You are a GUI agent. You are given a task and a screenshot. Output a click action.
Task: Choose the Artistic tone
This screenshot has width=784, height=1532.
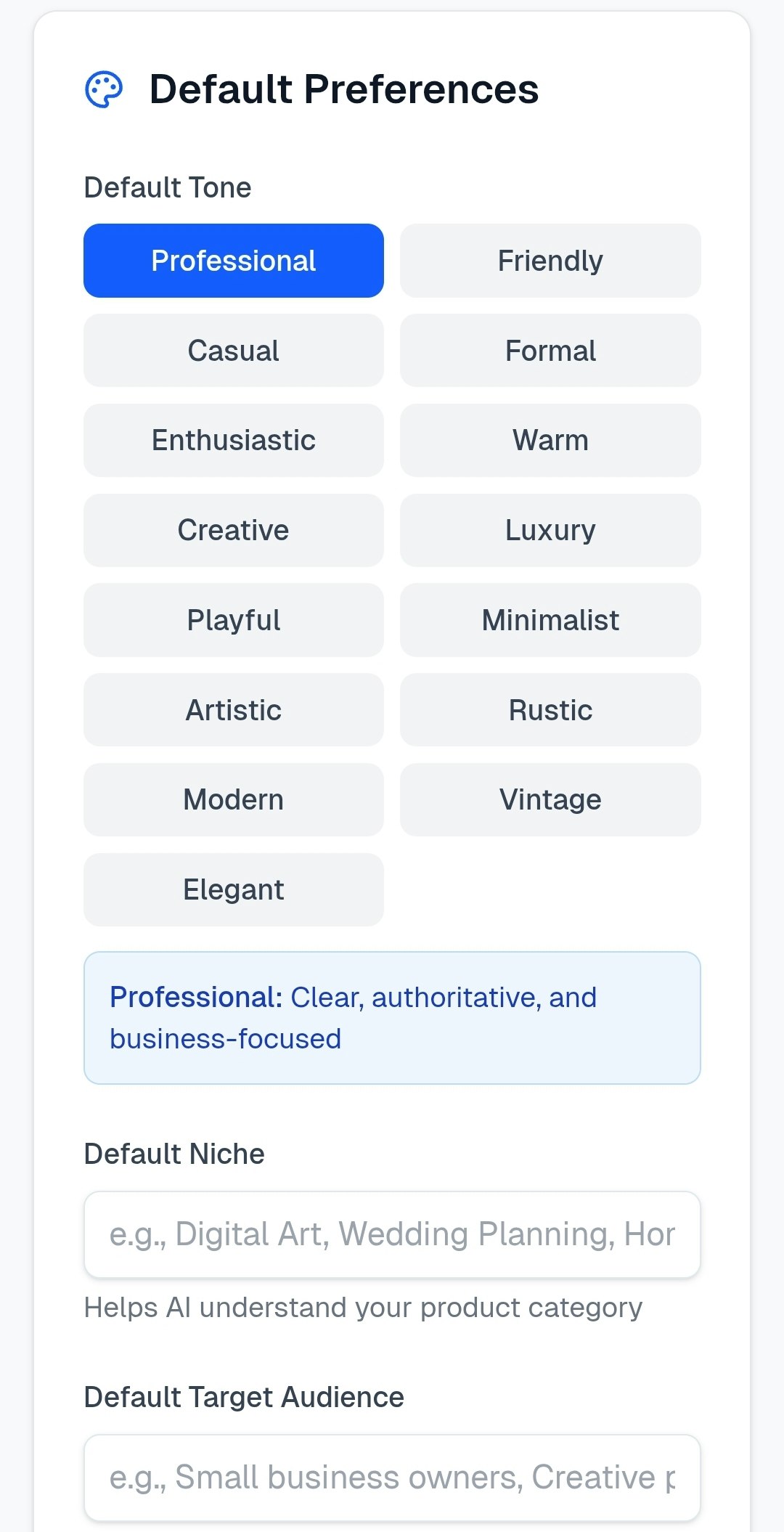(x=233, y=709)
